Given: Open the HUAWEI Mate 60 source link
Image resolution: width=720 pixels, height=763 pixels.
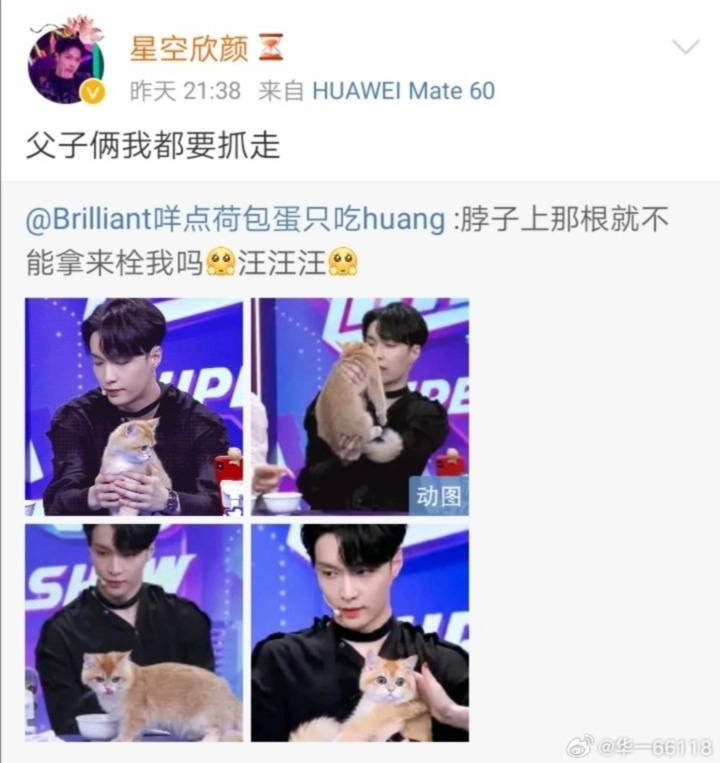Looking at the screenshot, I should [403, 91].
